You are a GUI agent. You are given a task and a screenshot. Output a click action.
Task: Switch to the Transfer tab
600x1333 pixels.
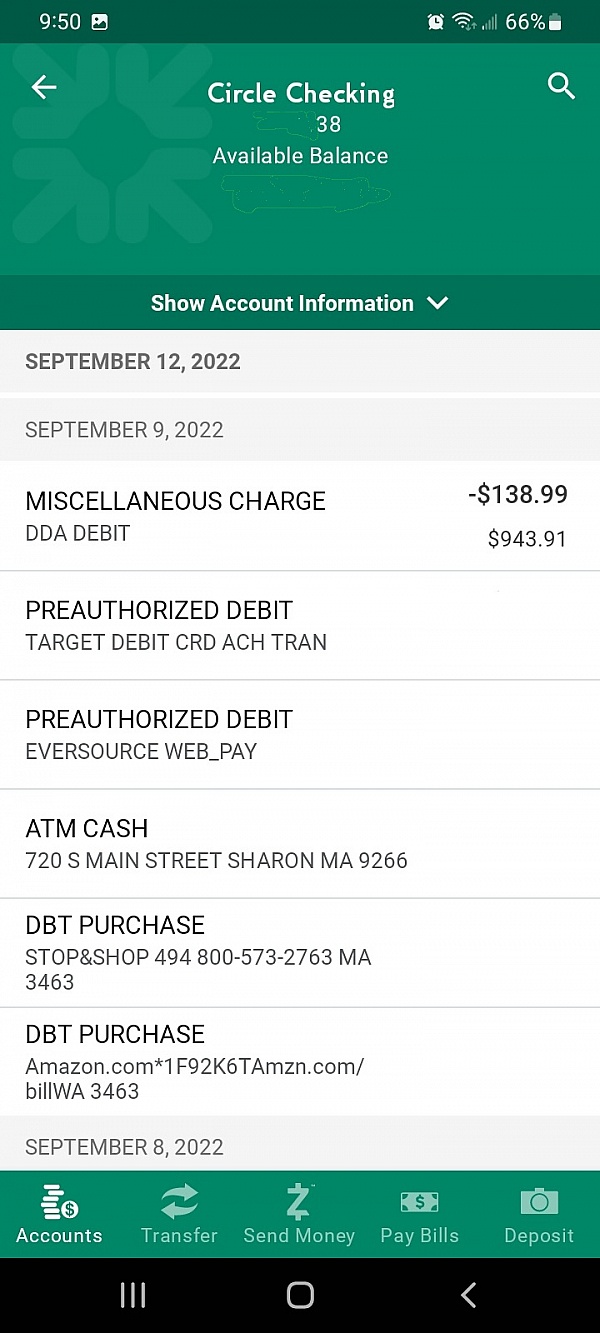point(179,1214)
